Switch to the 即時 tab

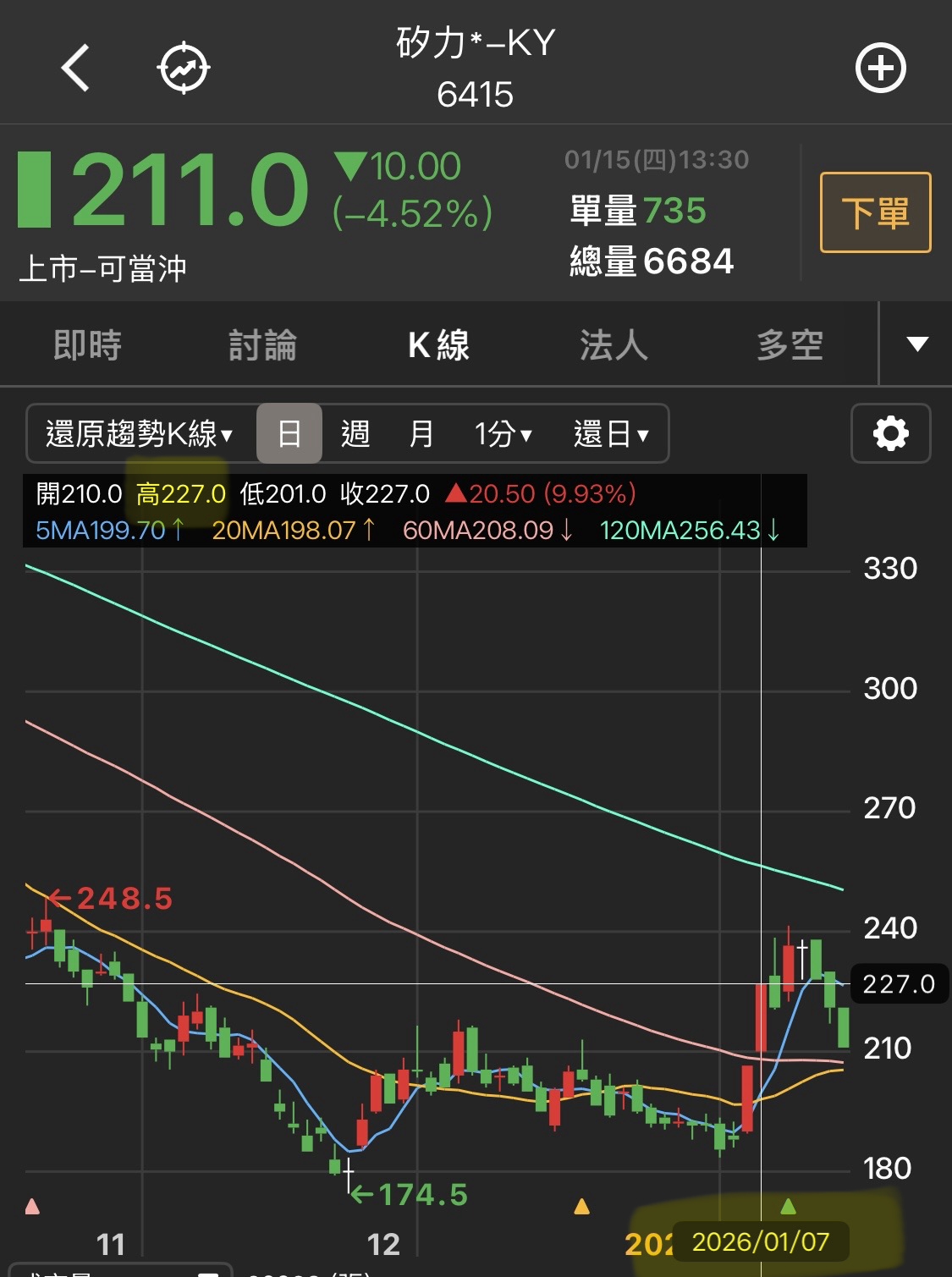tap(88, 345)
